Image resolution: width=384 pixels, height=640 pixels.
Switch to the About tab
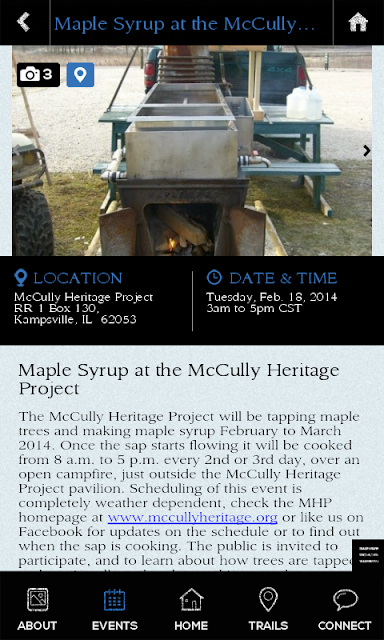pyautogui.click(x=37, y=609)
